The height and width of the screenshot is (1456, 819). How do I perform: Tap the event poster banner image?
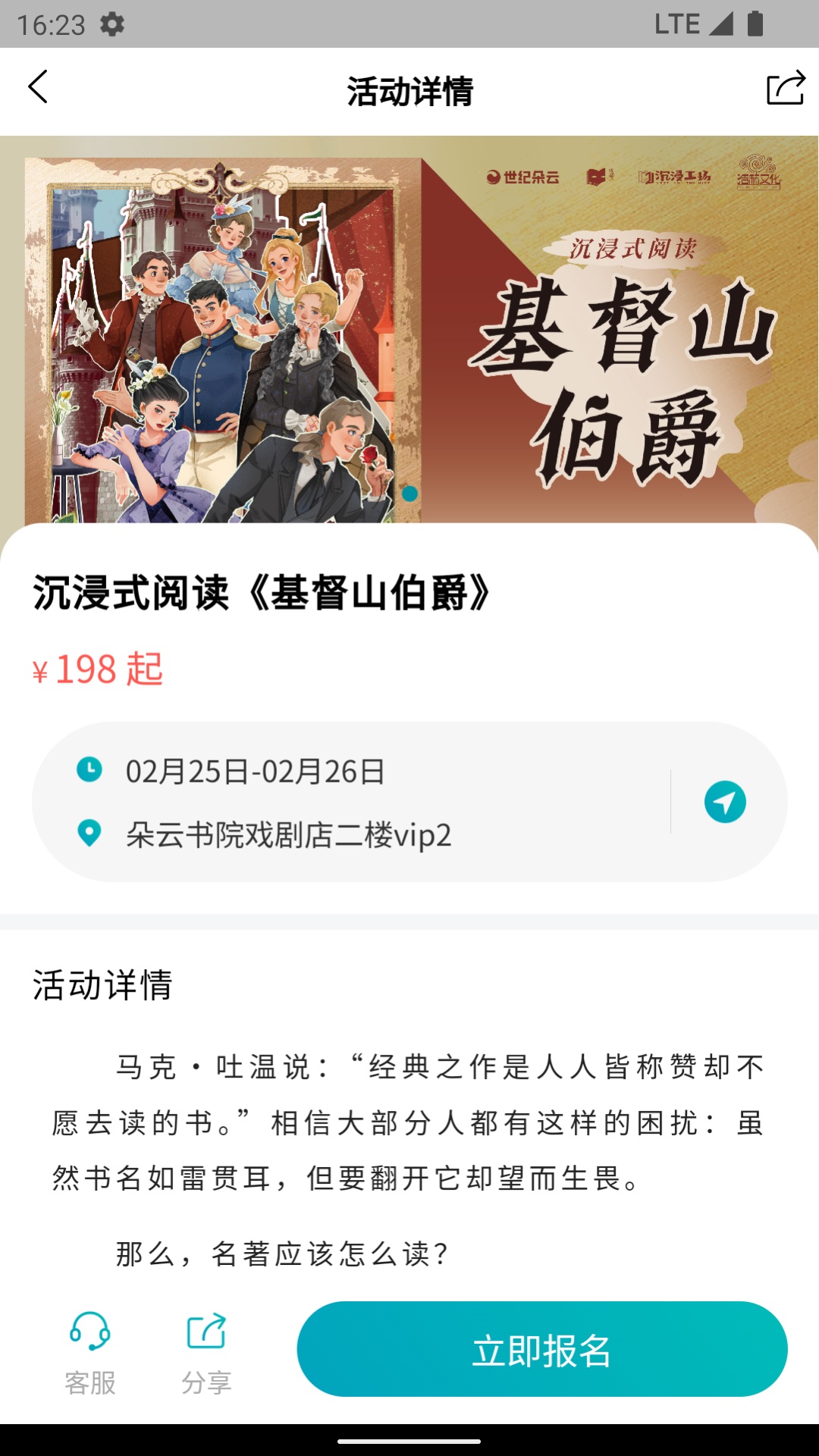click(409, 334)
